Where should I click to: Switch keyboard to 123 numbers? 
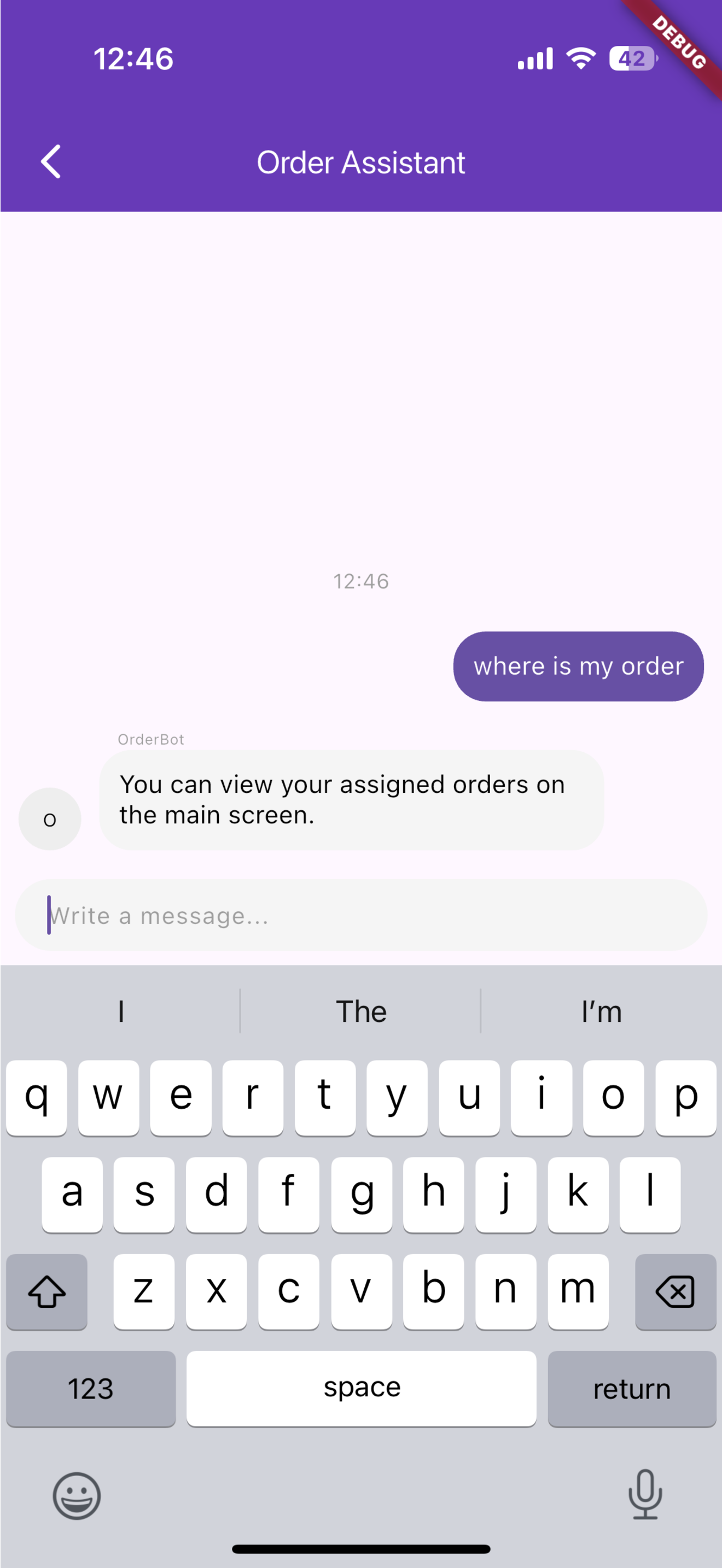tap(91, 1389)
